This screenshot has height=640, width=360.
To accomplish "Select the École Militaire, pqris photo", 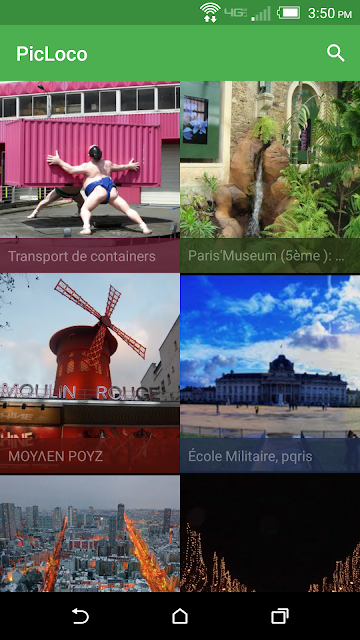I will tap(270, 373).
